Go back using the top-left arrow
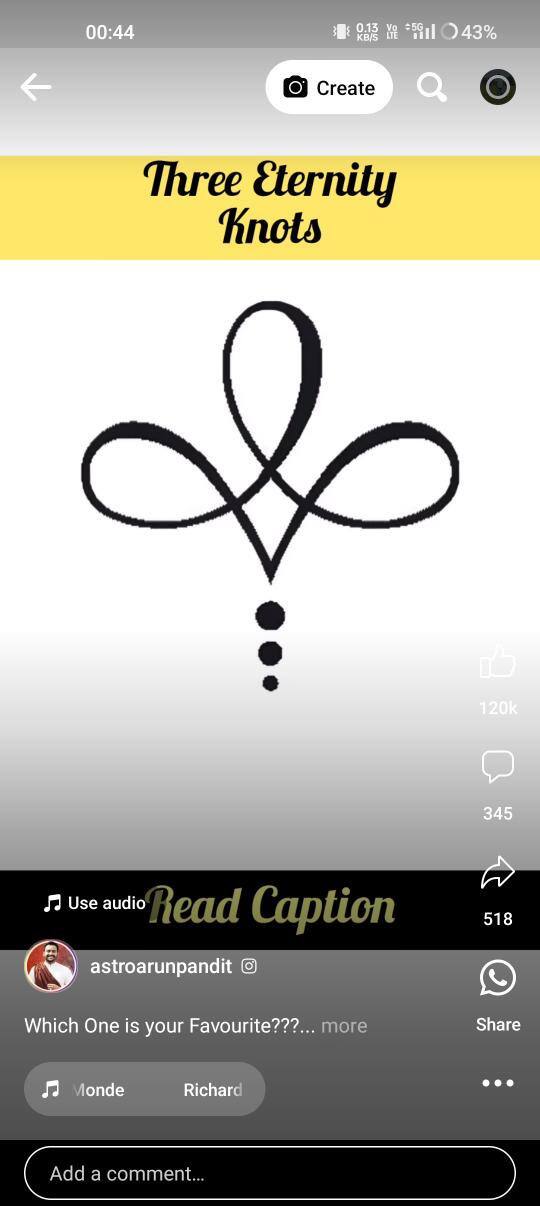This screenshot has height=1206, width=540. click(x=35, y=88)
